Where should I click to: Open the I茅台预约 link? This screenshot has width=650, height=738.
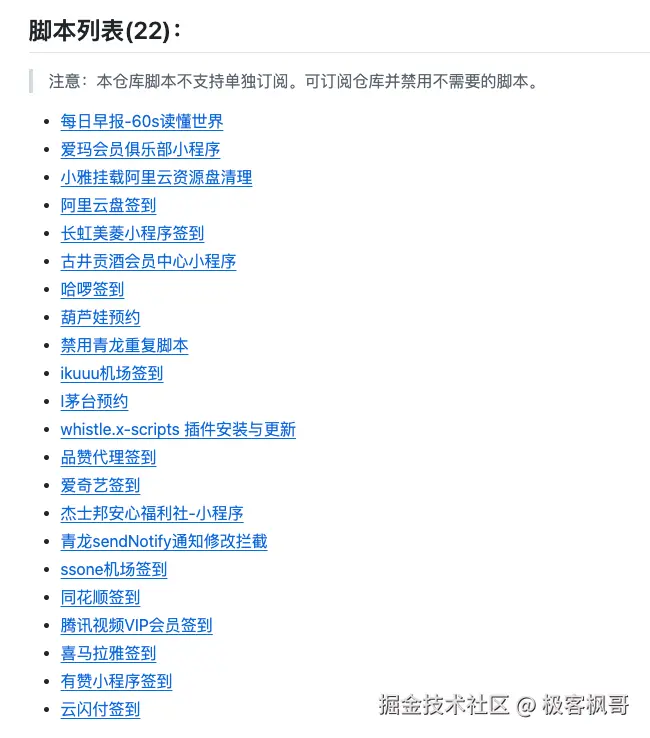pos(94,401)
